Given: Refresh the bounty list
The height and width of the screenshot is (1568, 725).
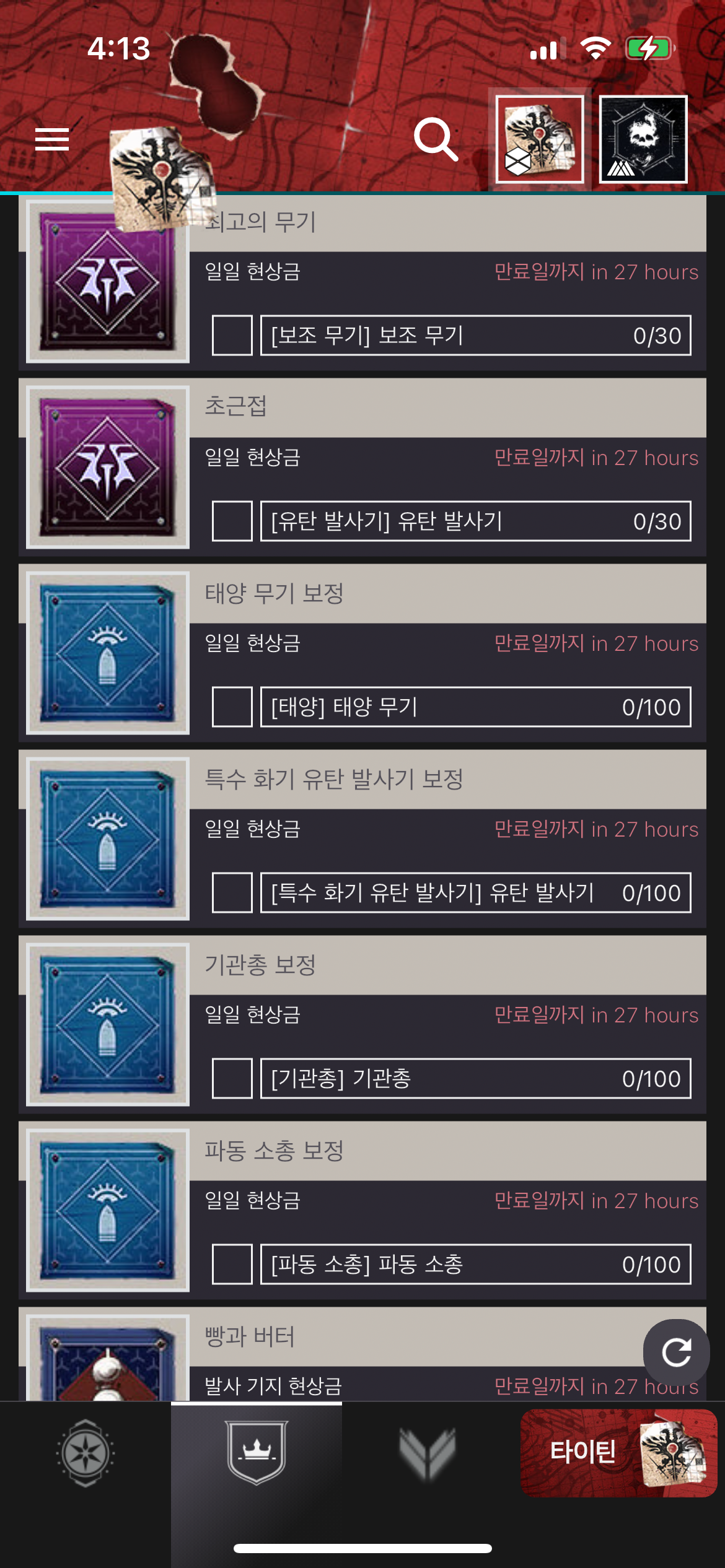Looking at the screenshot, I should click(x=676, y=1352).
